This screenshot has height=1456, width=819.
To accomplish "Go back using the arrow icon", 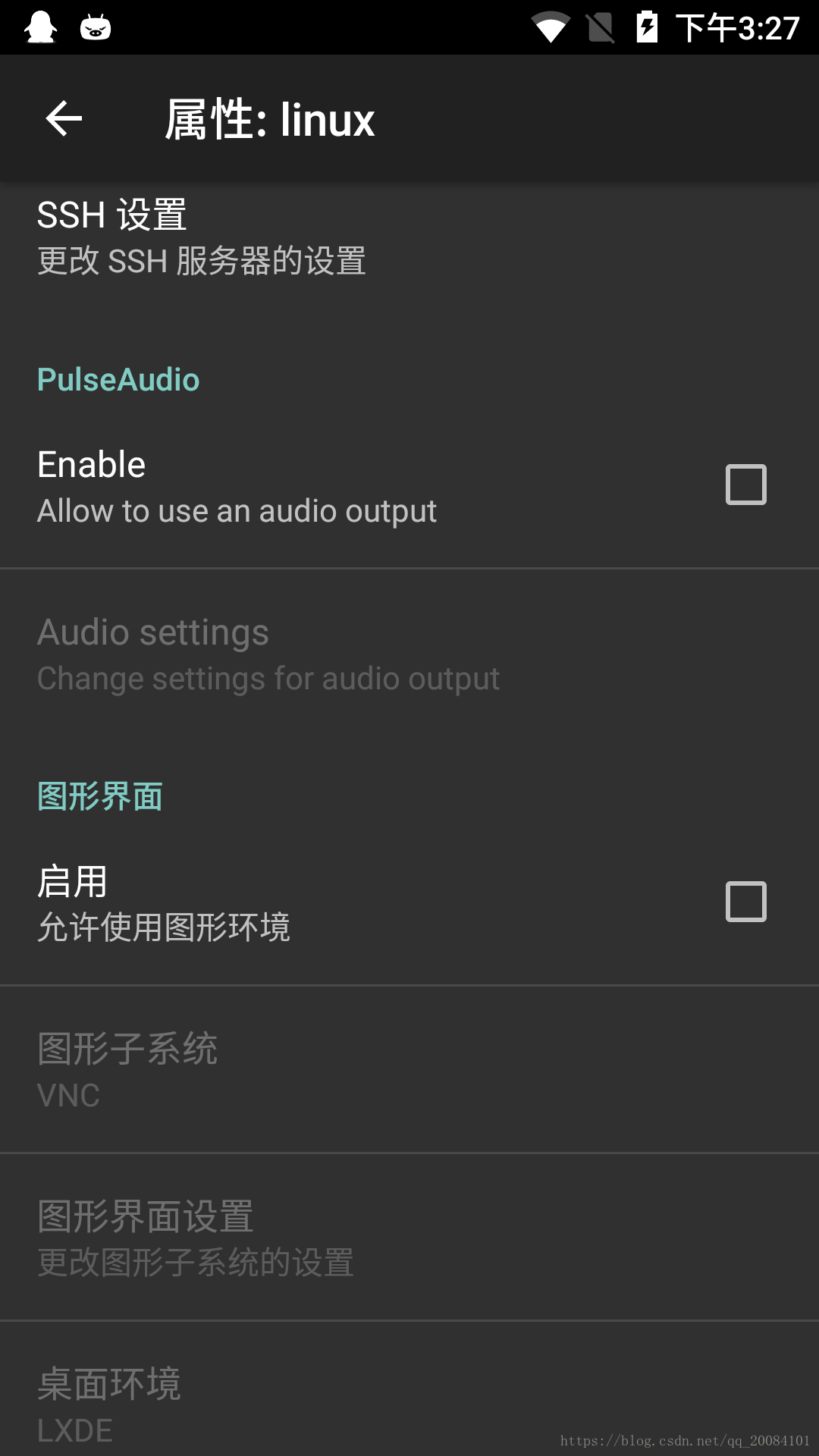I will point(64,119).
